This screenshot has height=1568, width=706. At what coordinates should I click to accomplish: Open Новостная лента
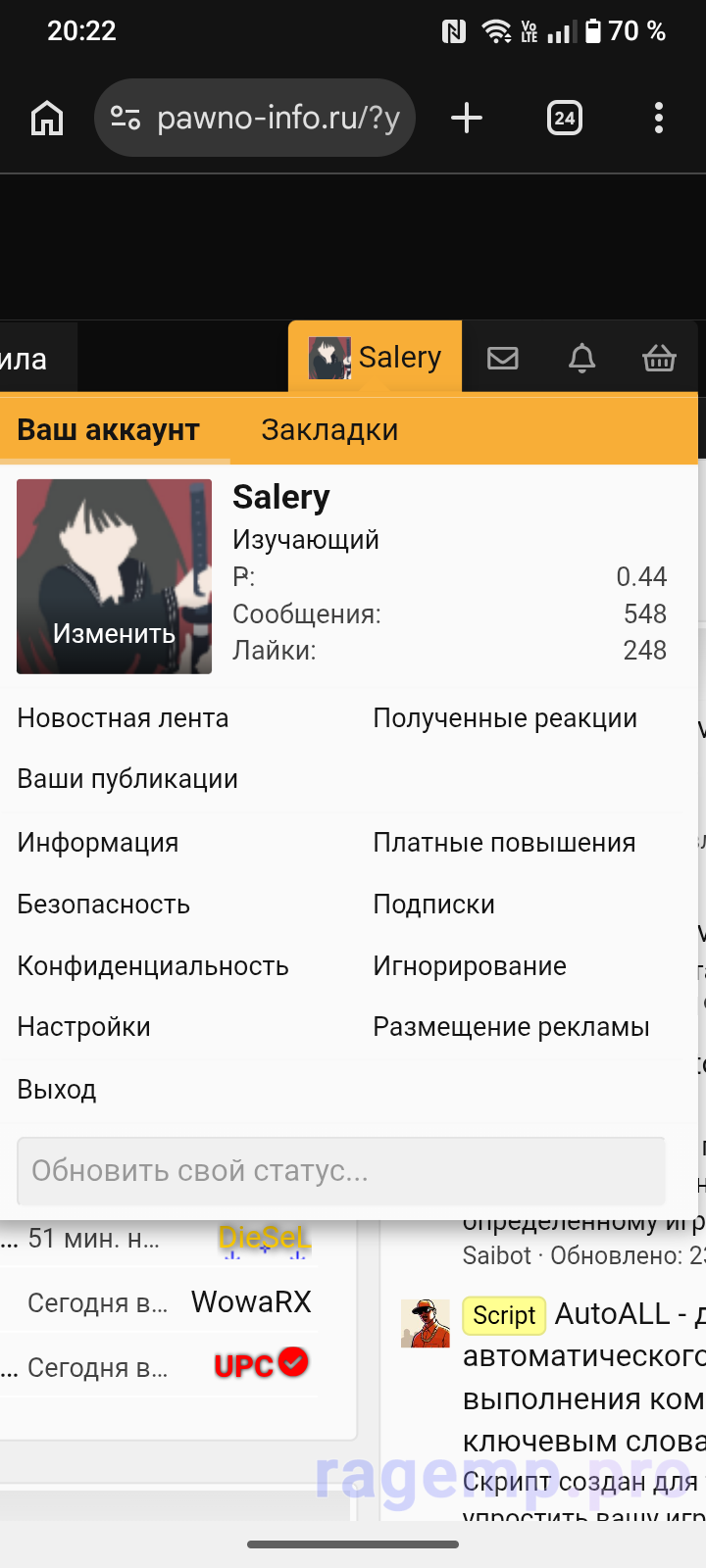click(x=123, y=718)
